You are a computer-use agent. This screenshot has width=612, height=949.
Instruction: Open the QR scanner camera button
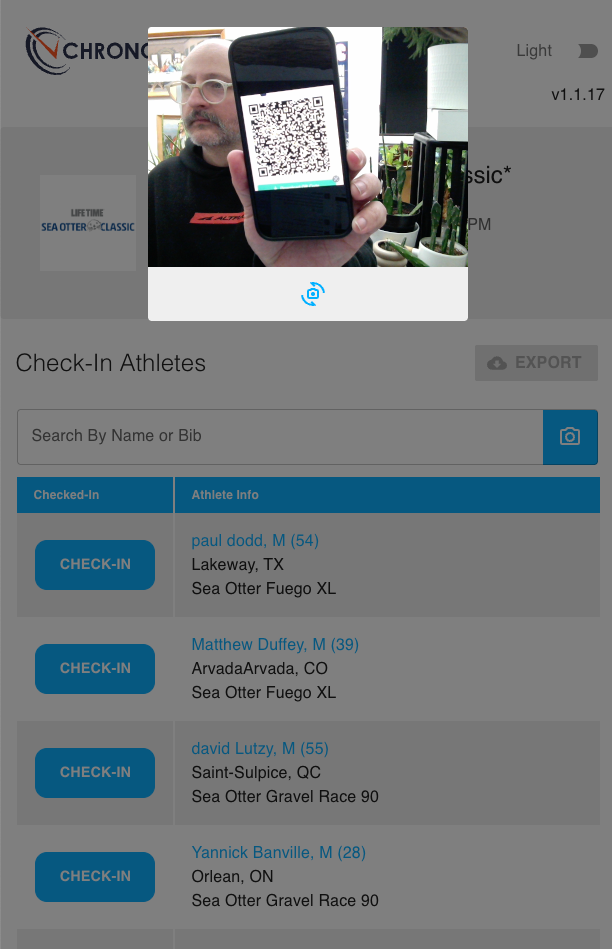[x=570, y=437]
